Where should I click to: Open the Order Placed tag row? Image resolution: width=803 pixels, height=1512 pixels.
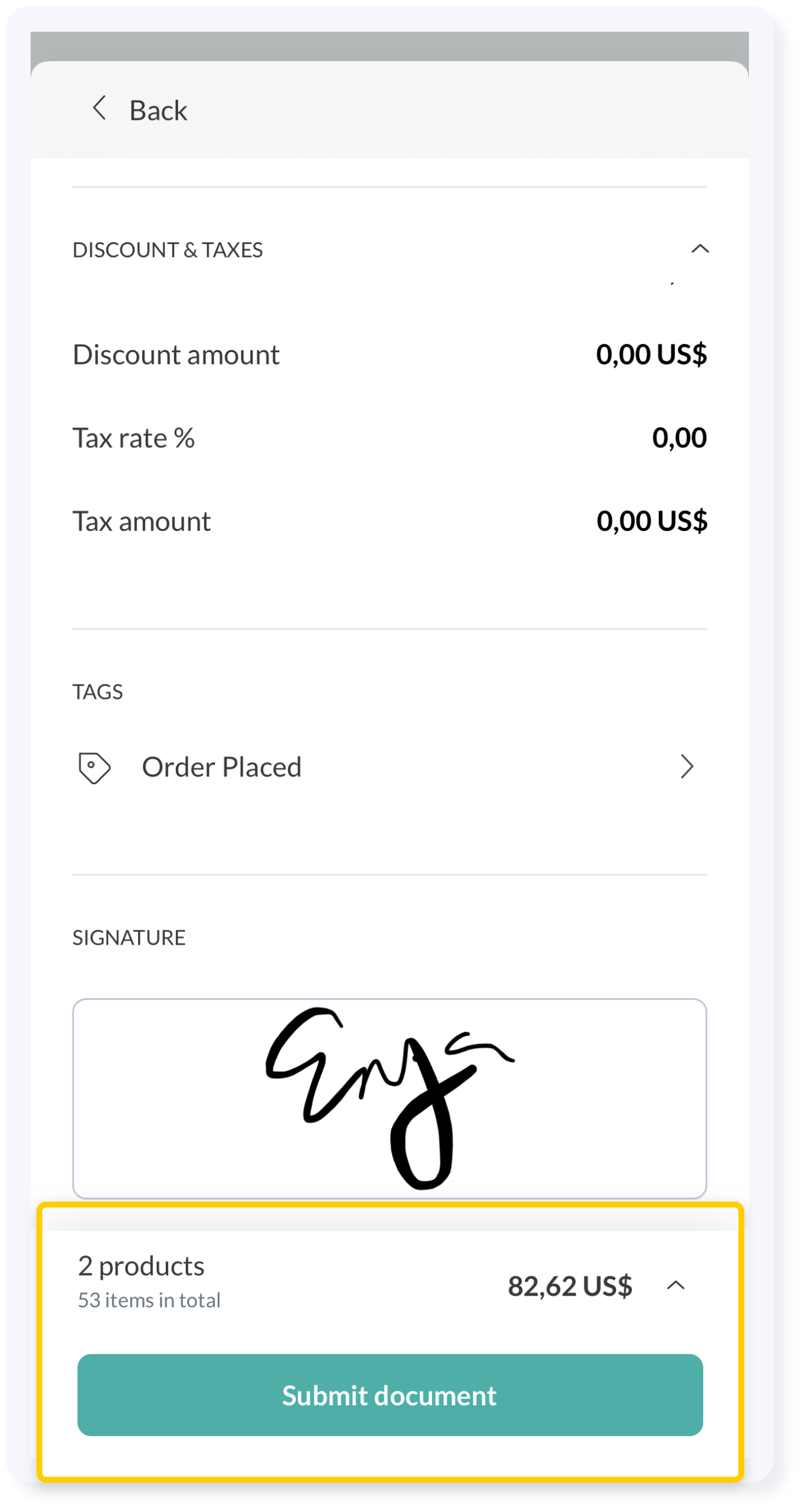tap(388, 767)
